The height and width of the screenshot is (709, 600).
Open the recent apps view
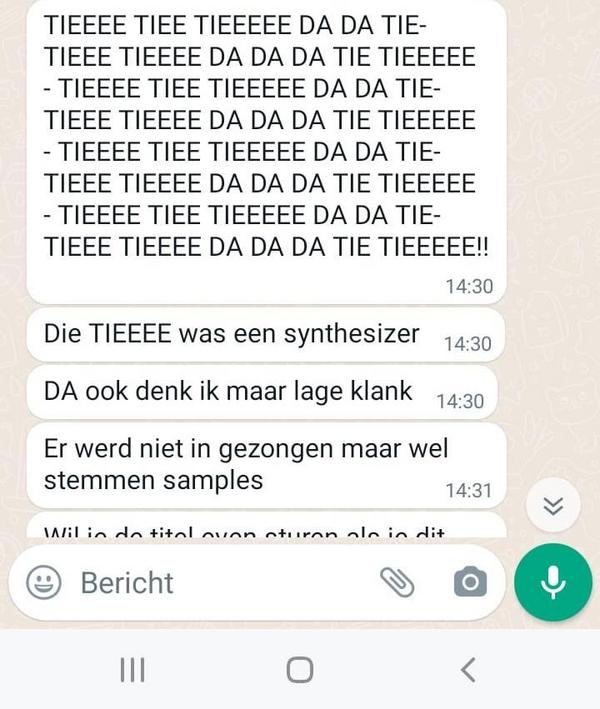pos(132,669)
